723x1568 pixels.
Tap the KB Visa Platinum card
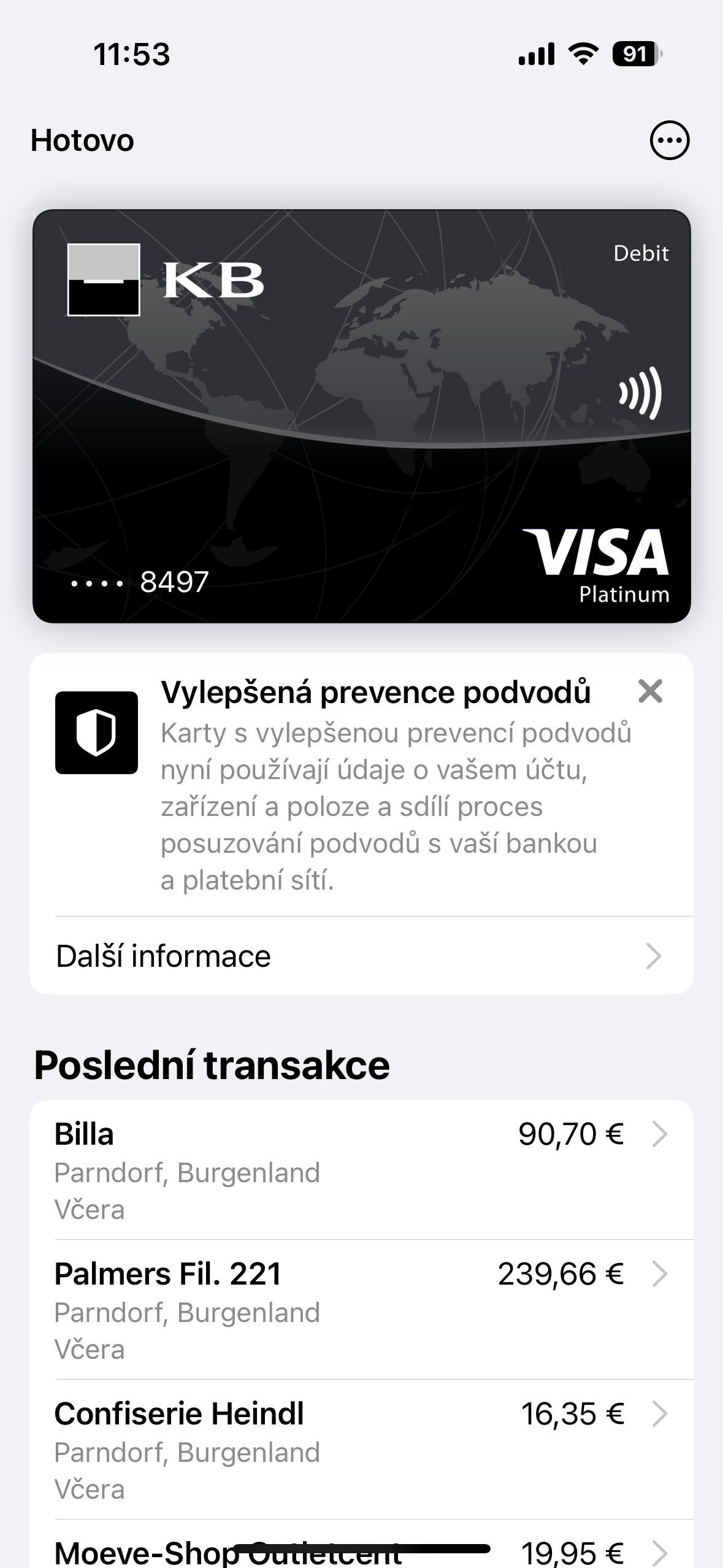[361, 417]
